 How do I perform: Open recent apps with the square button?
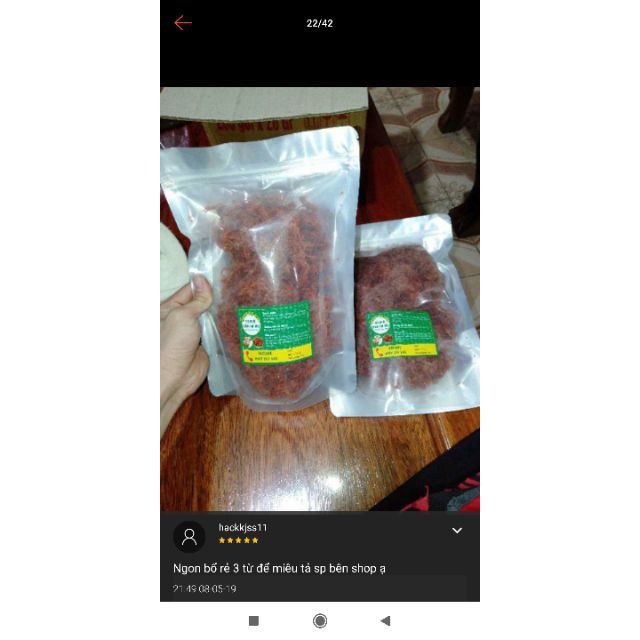(254, 621)
